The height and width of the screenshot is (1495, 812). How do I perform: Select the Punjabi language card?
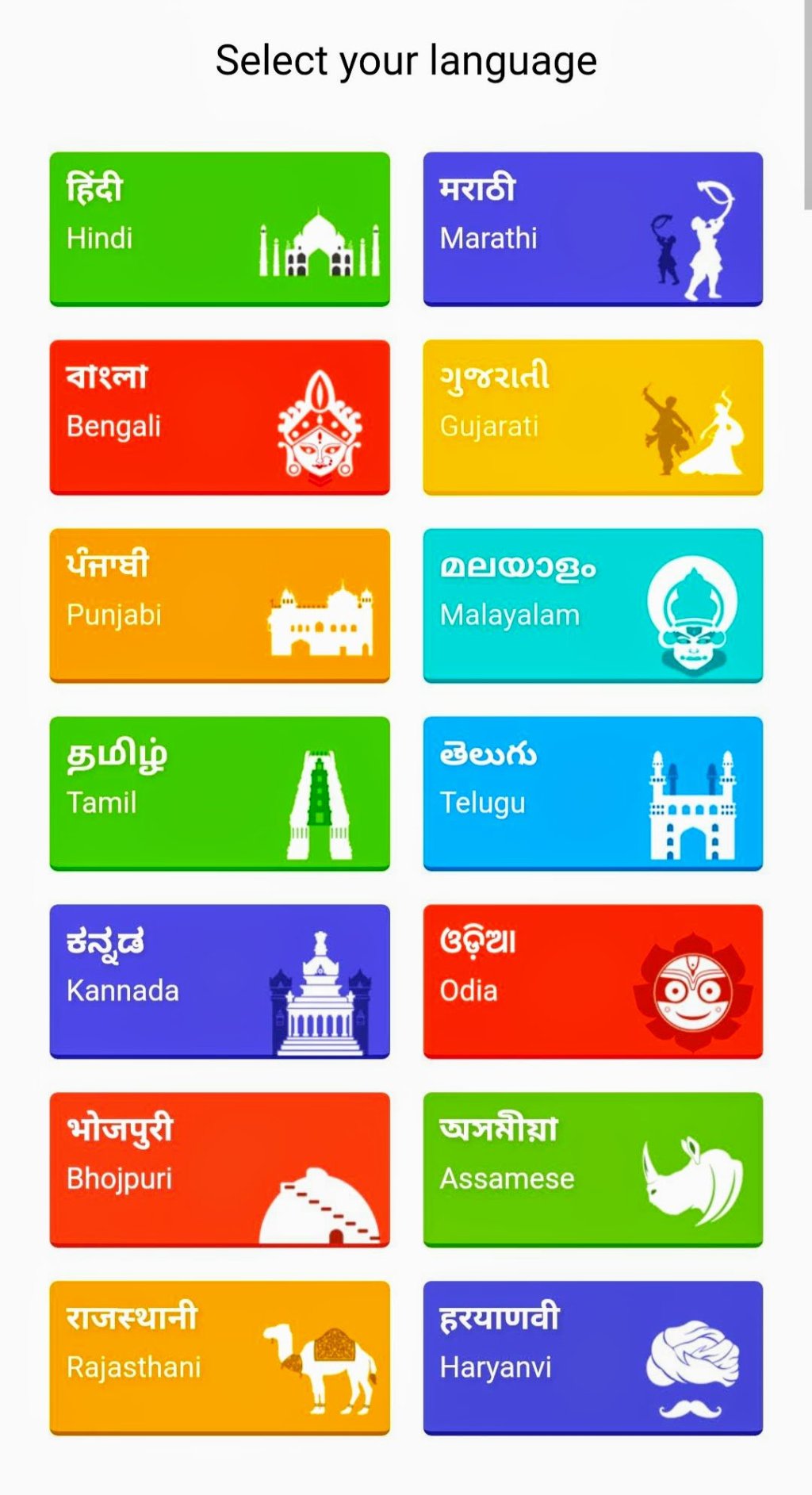220,604
